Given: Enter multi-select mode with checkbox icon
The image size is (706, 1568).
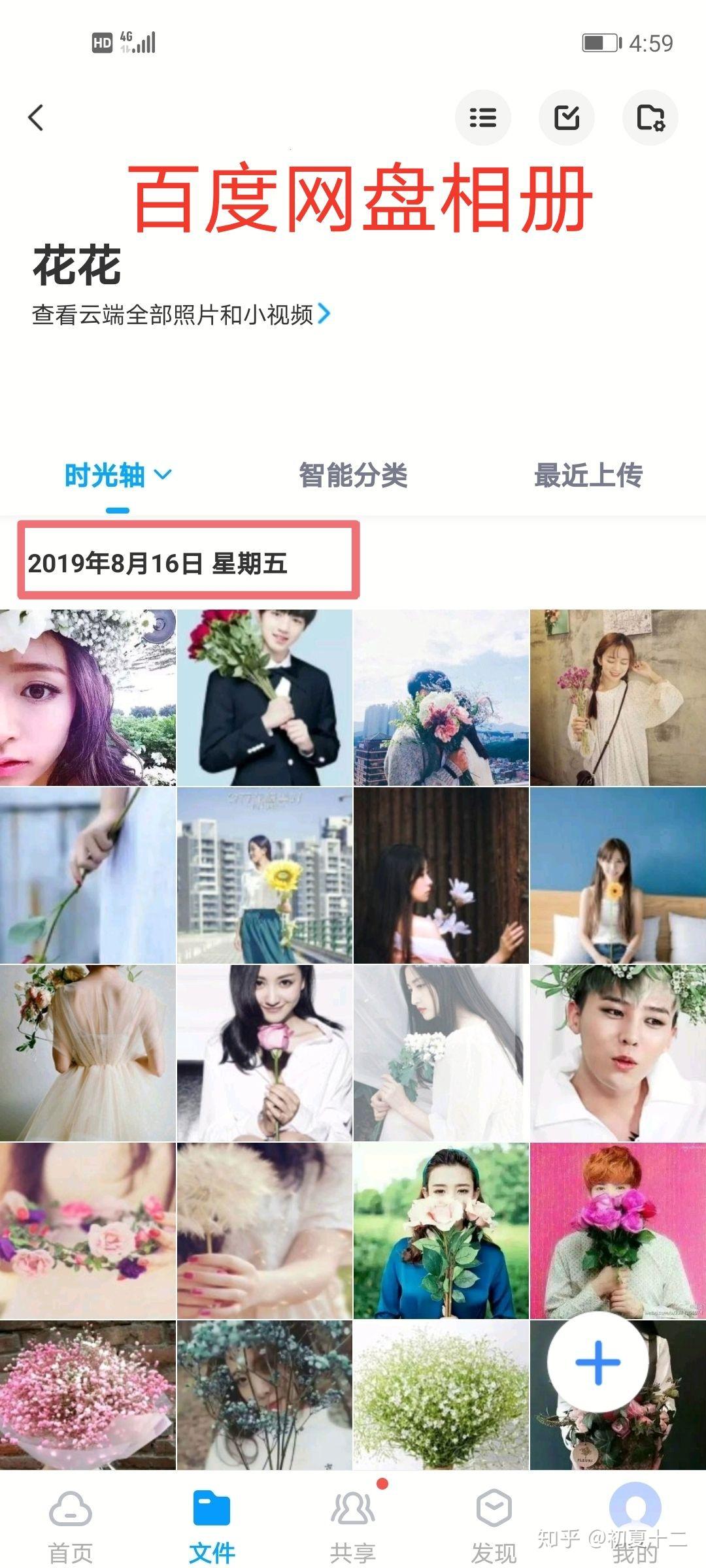Looking at the screenshot, I should click(x=566, y=118).
